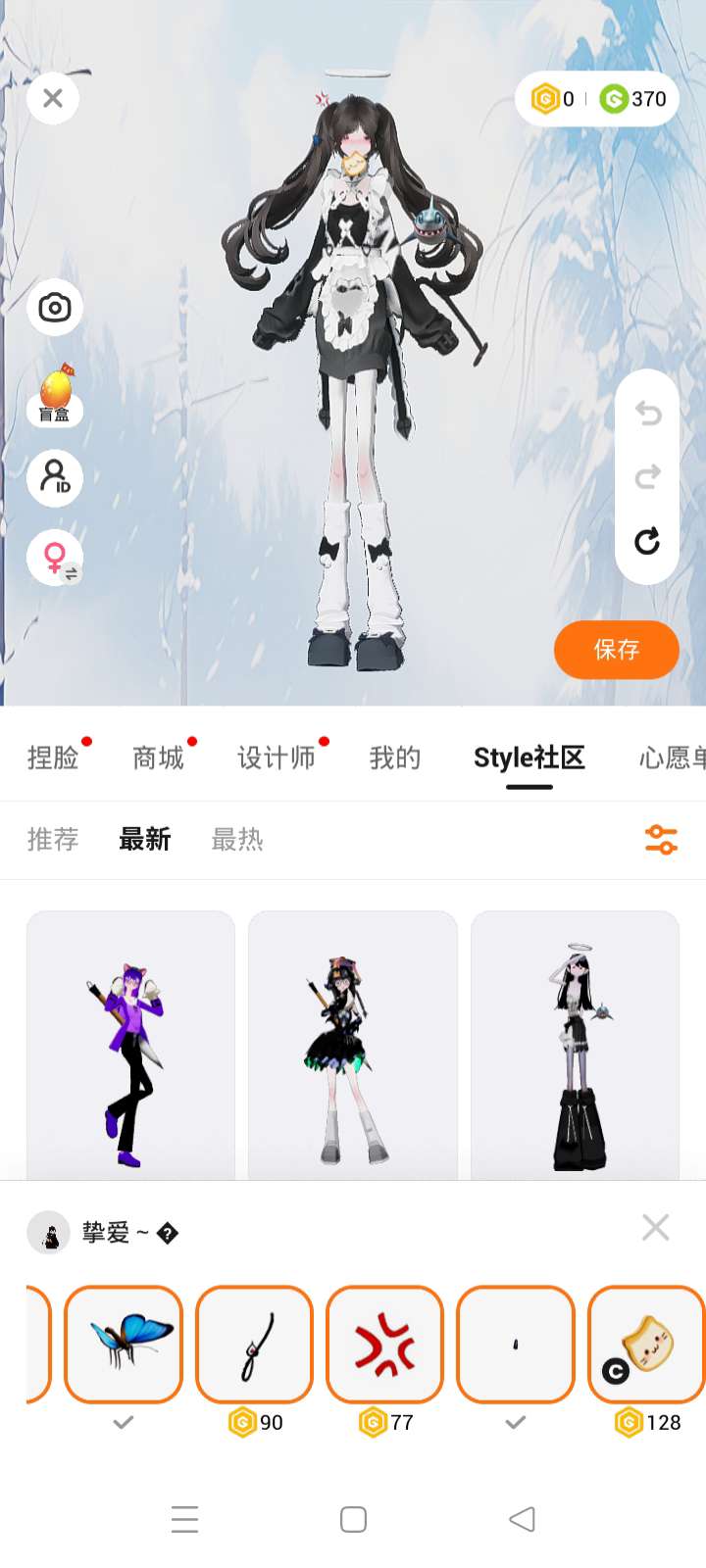Select the 我的 tab
This screenshot has width=706, height=1568.
coord(394,758)
